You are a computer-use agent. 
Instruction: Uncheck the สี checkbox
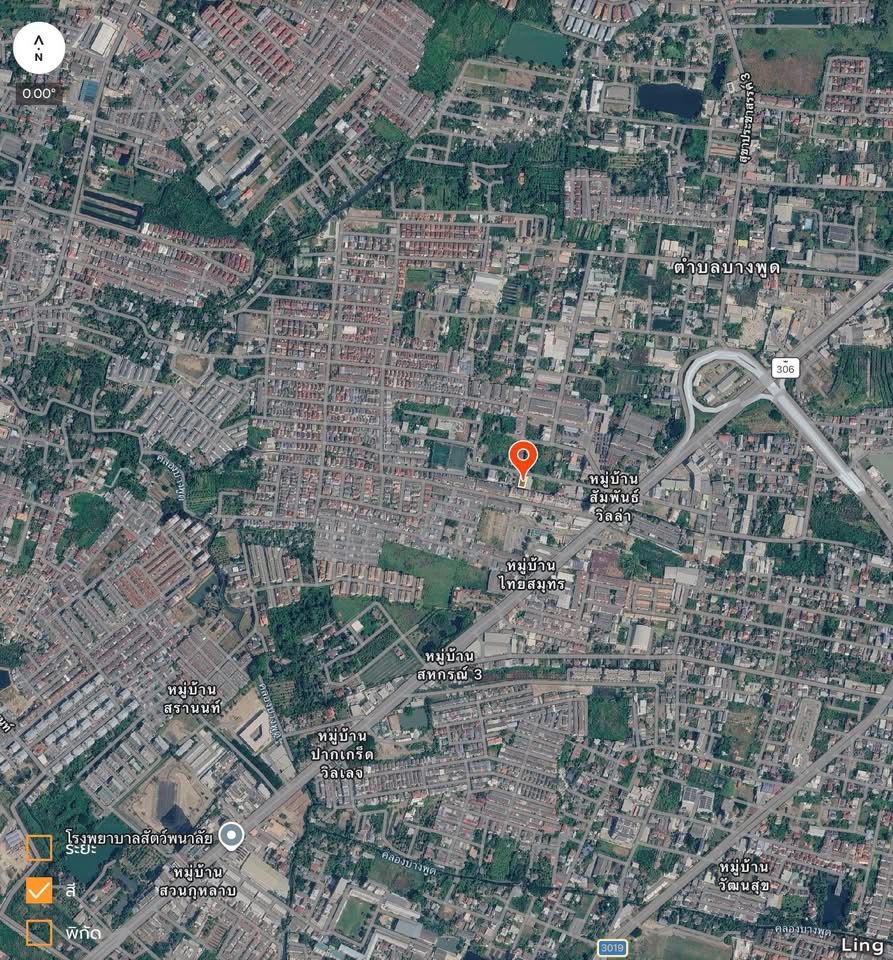[x=39, y=890]
